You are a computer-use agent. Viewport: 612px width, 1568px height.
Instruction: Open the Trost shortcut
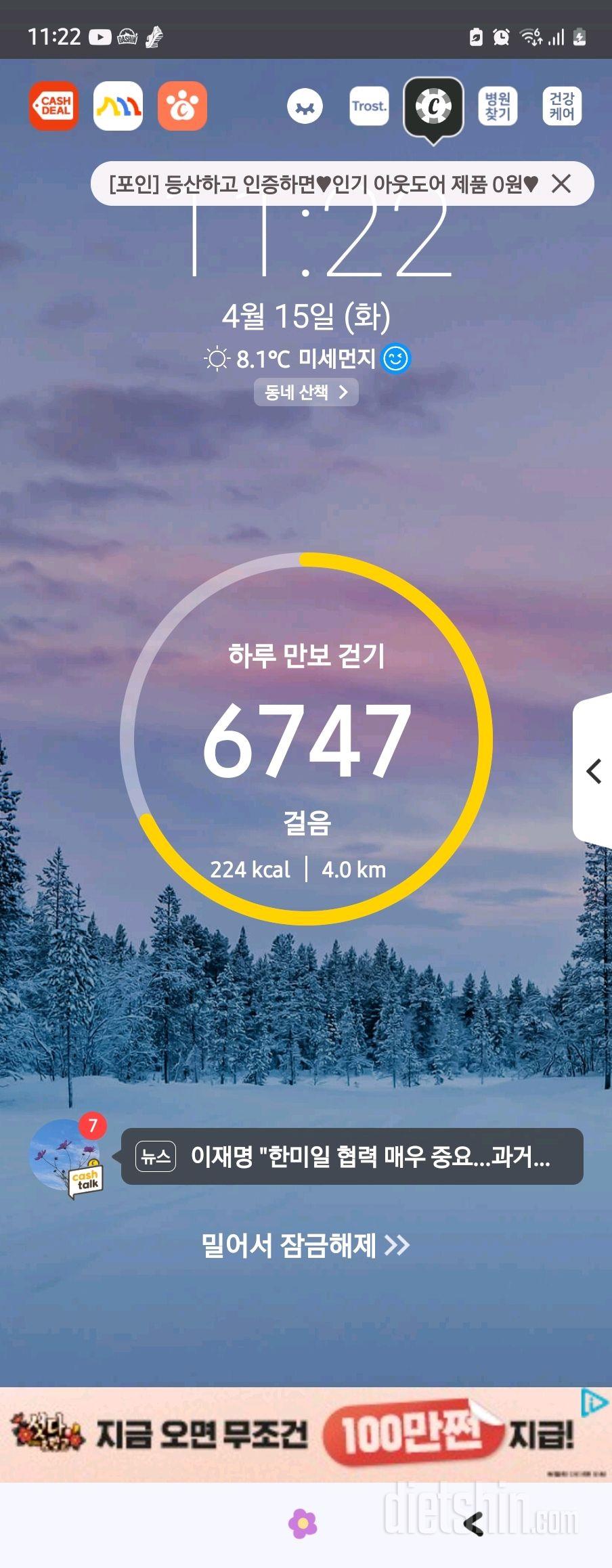coord(369,106)
